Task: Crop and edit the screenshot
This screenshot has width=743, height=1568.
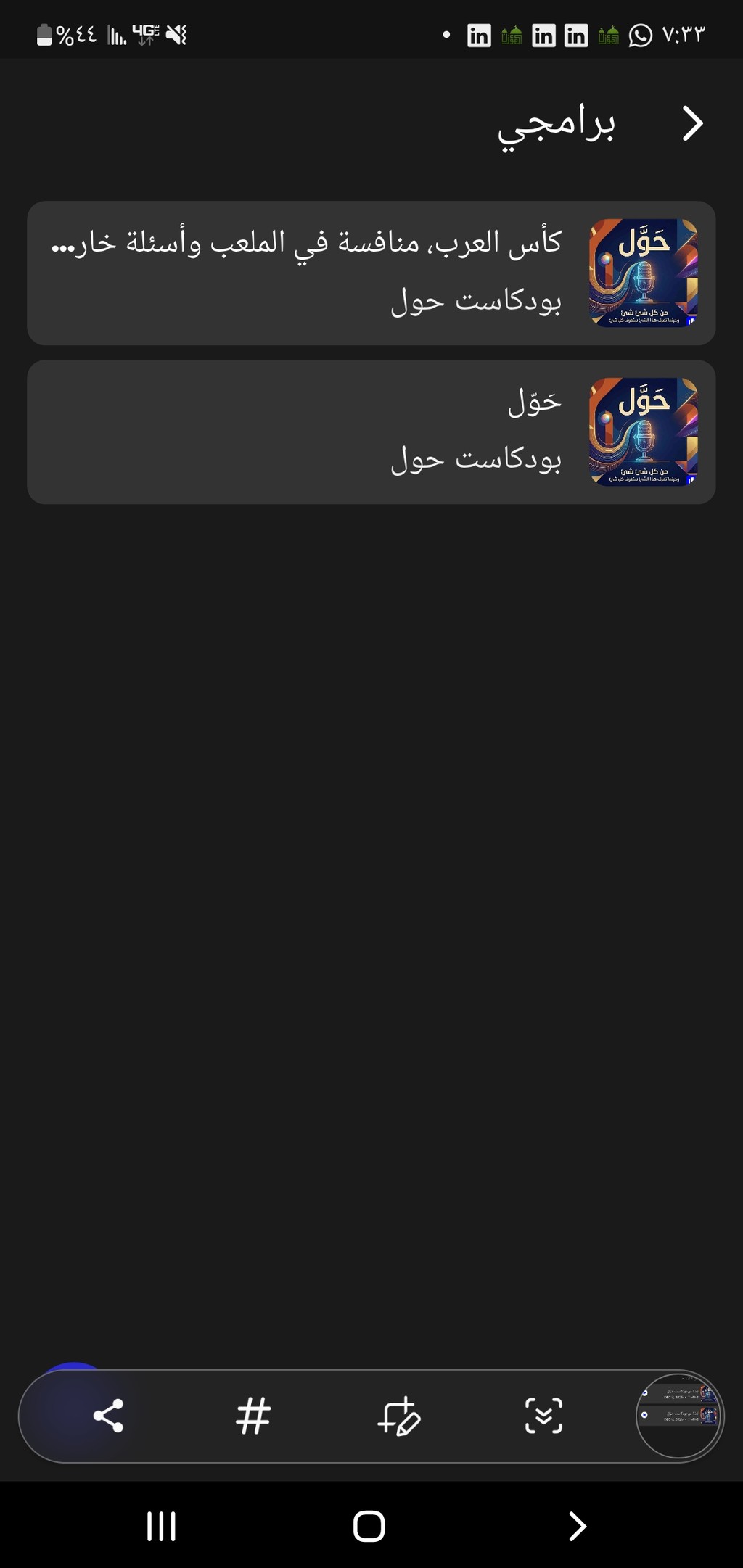Action: (398, 1416)
